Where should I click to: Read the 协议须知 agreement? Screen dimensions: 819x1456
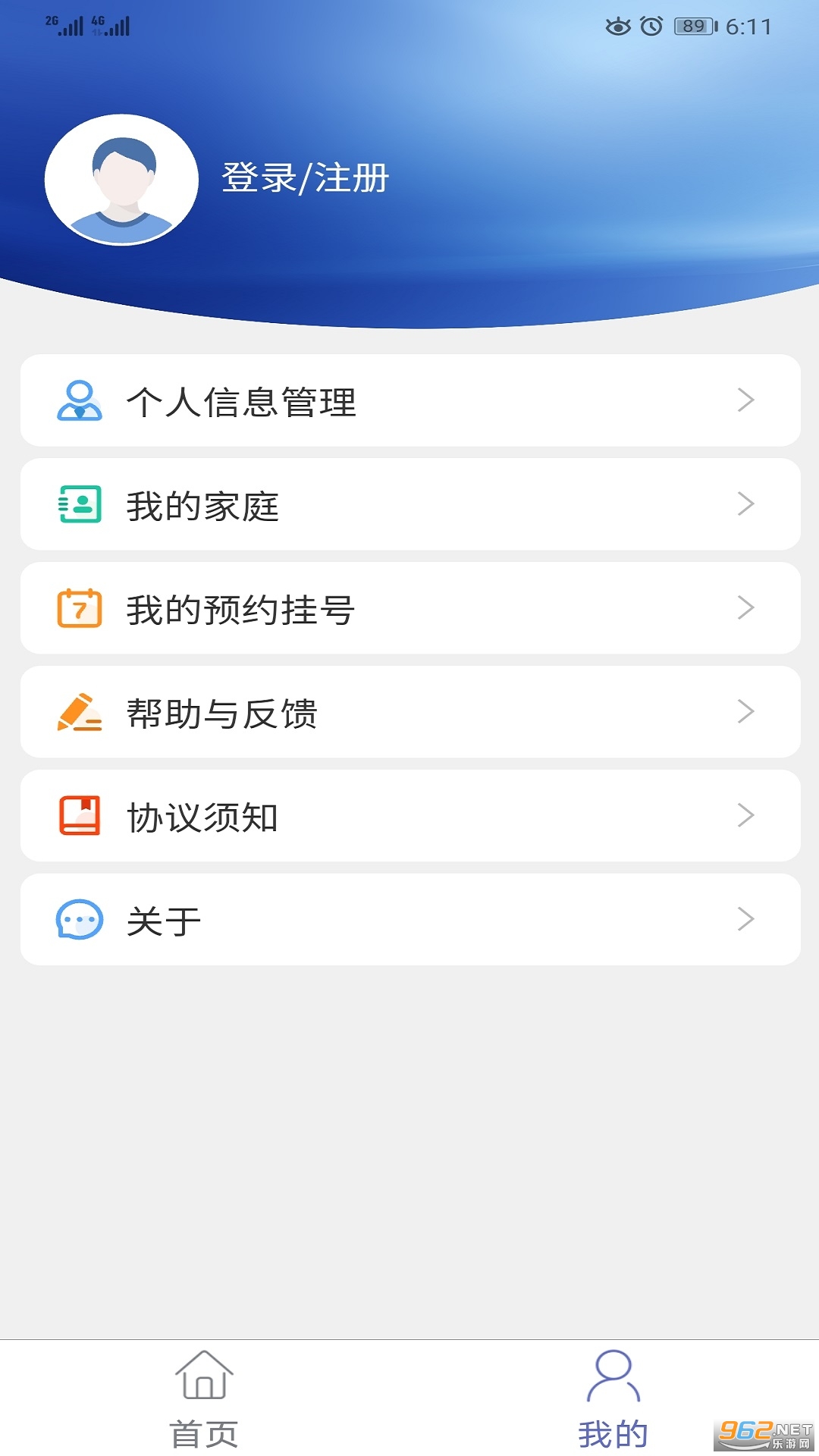point(409,816)
